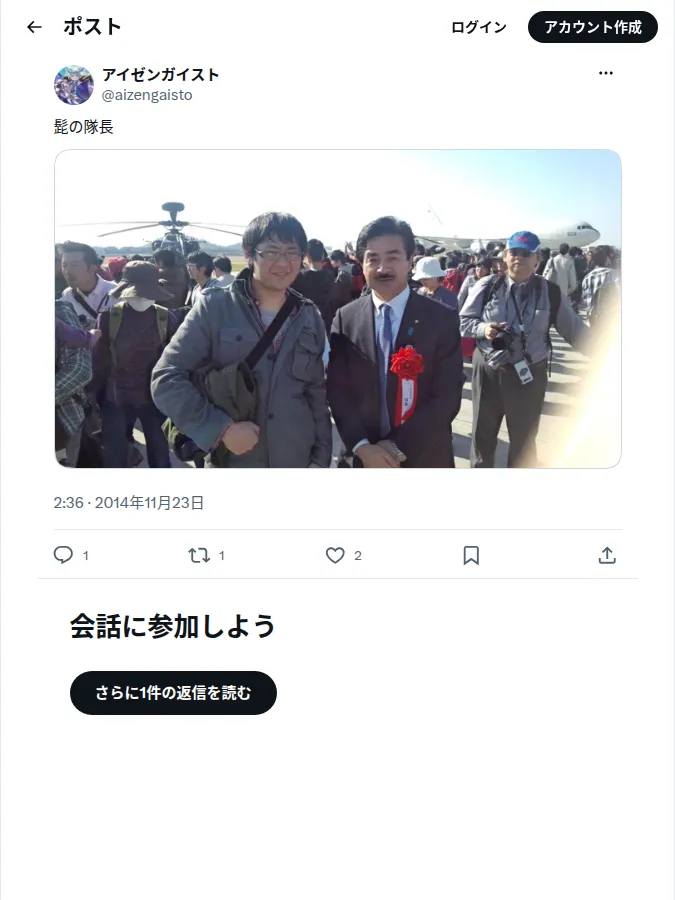Viewport: 675px width, 900px height.
Task: Tap the アカウント作成 button
Action: (x=592, y=27)
